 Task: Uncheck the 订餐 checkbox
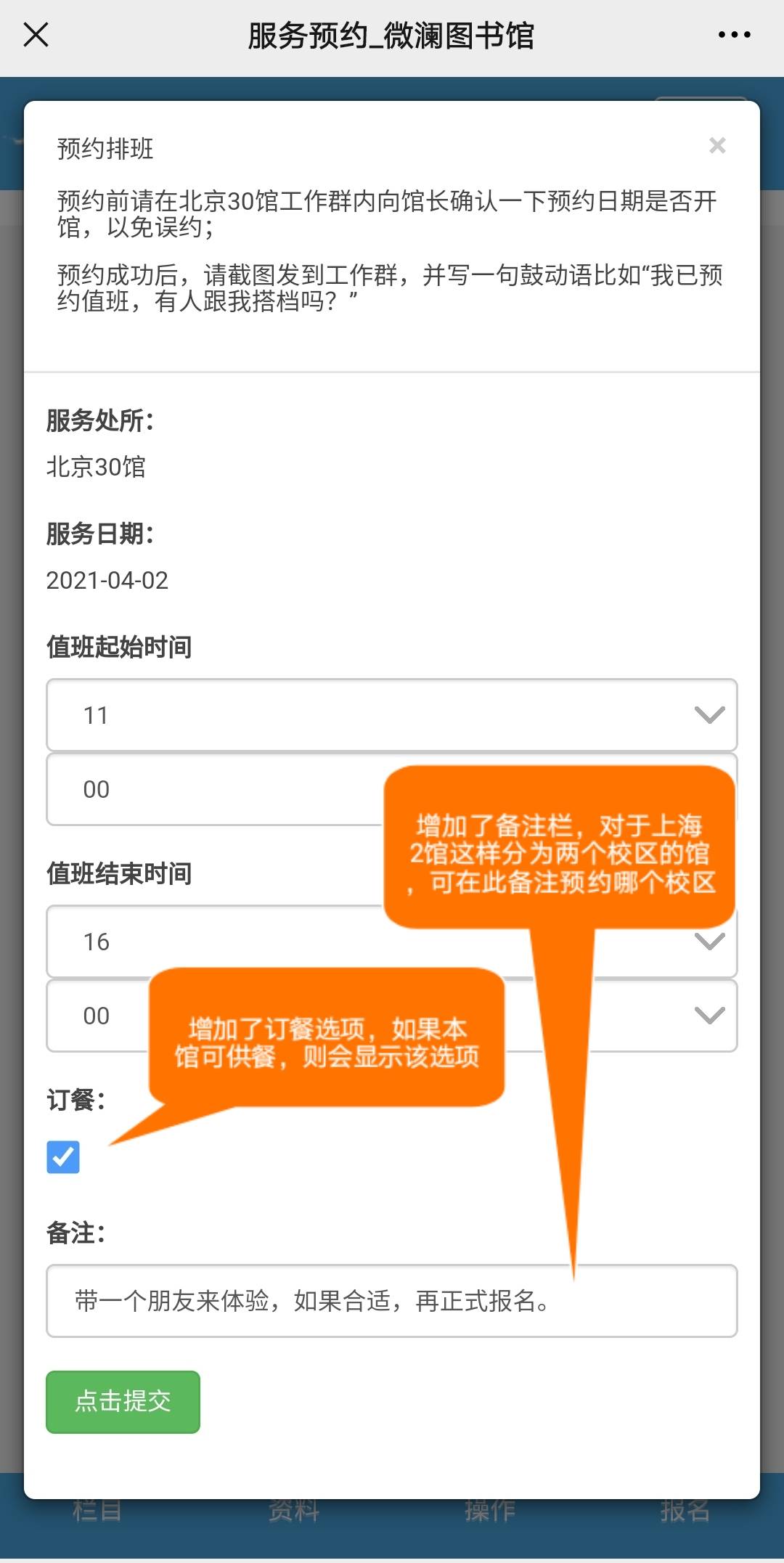click(x=63, y=1156)
